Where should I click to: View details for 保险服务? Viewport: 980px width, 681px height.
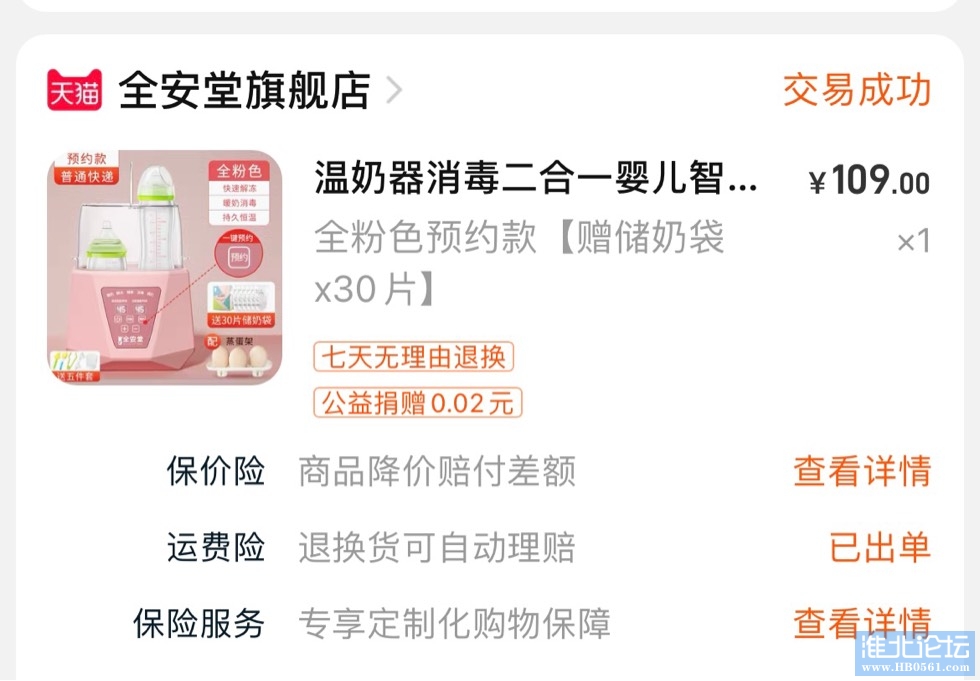[x=861, y=623]
